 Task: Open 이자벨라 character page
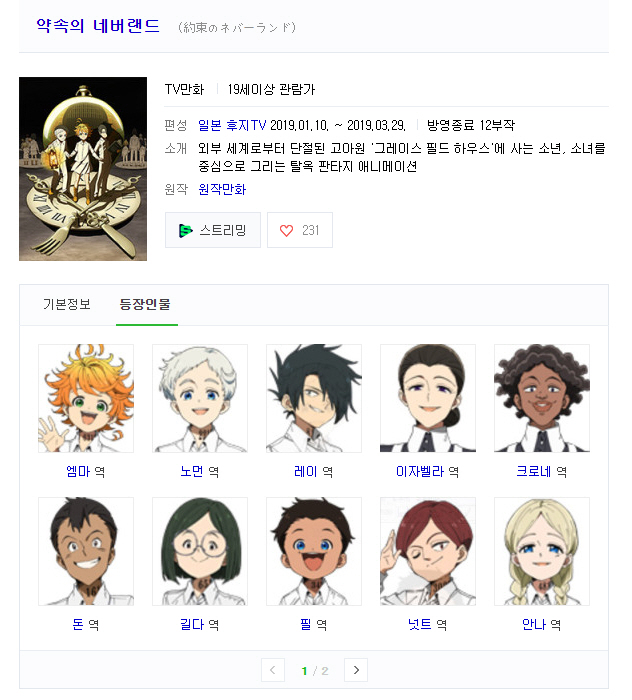pyautogui.click(x=420, y=471)
